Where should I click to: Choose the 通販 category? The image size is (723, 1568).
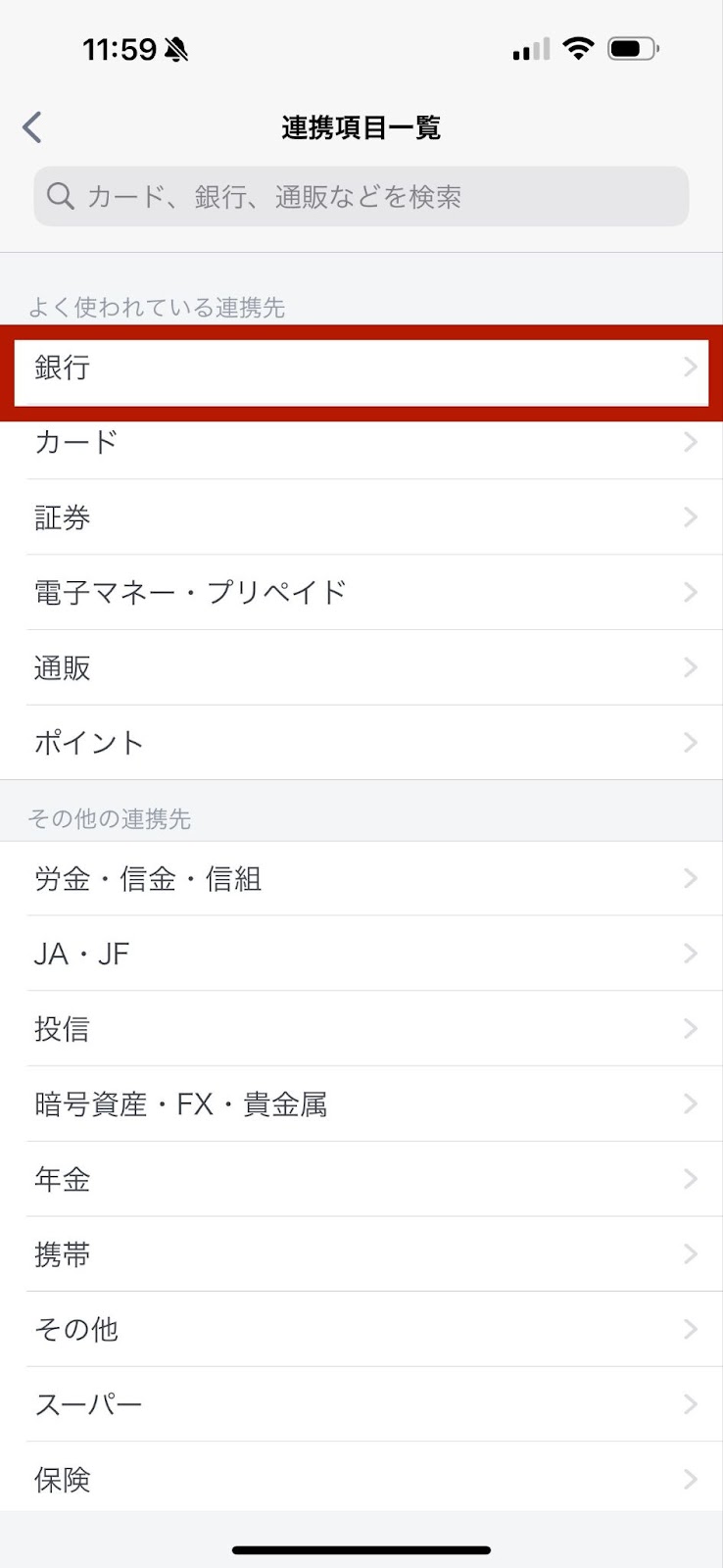(361, 667)
